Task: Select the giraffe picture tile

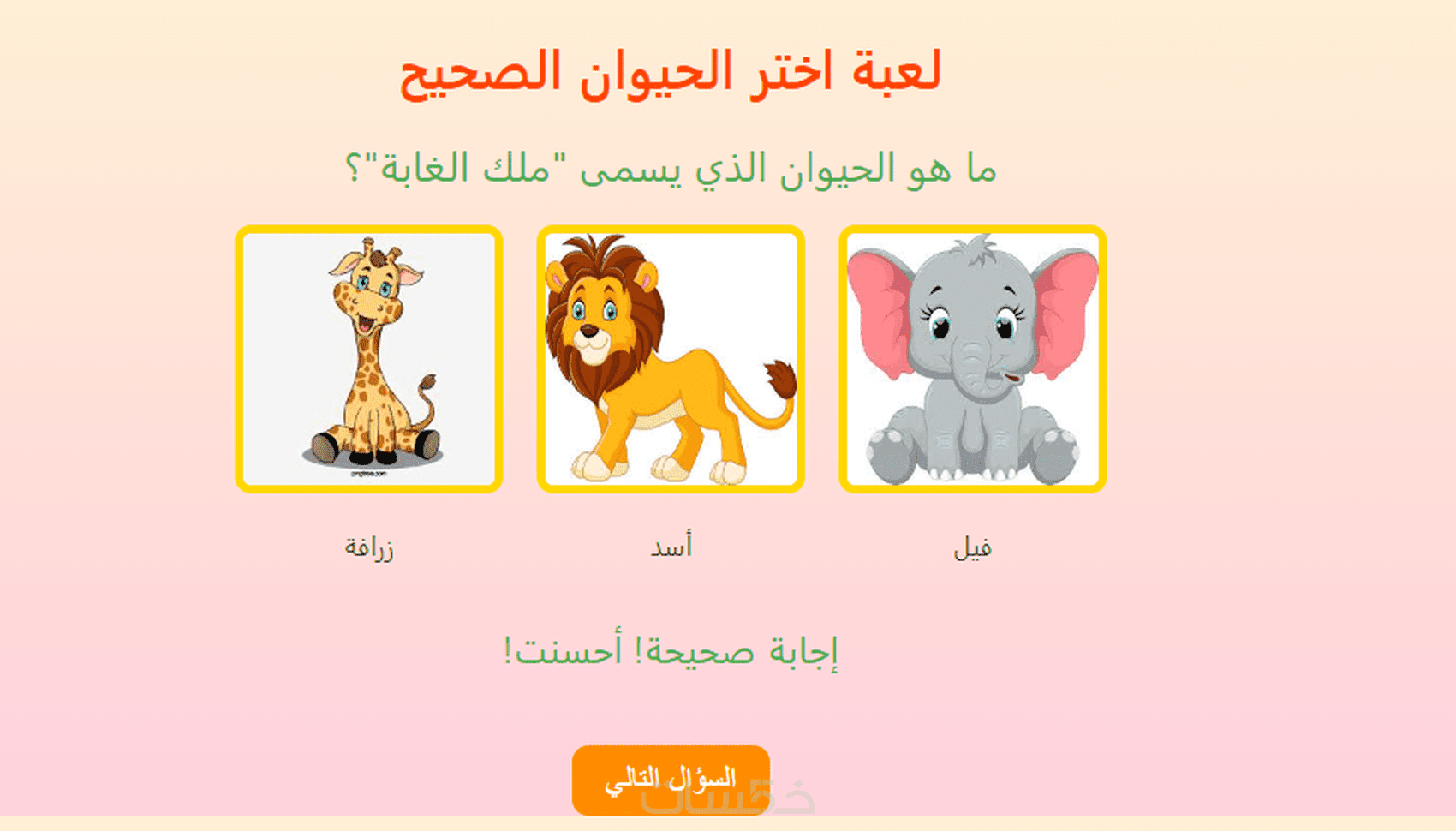Action: 369,359
